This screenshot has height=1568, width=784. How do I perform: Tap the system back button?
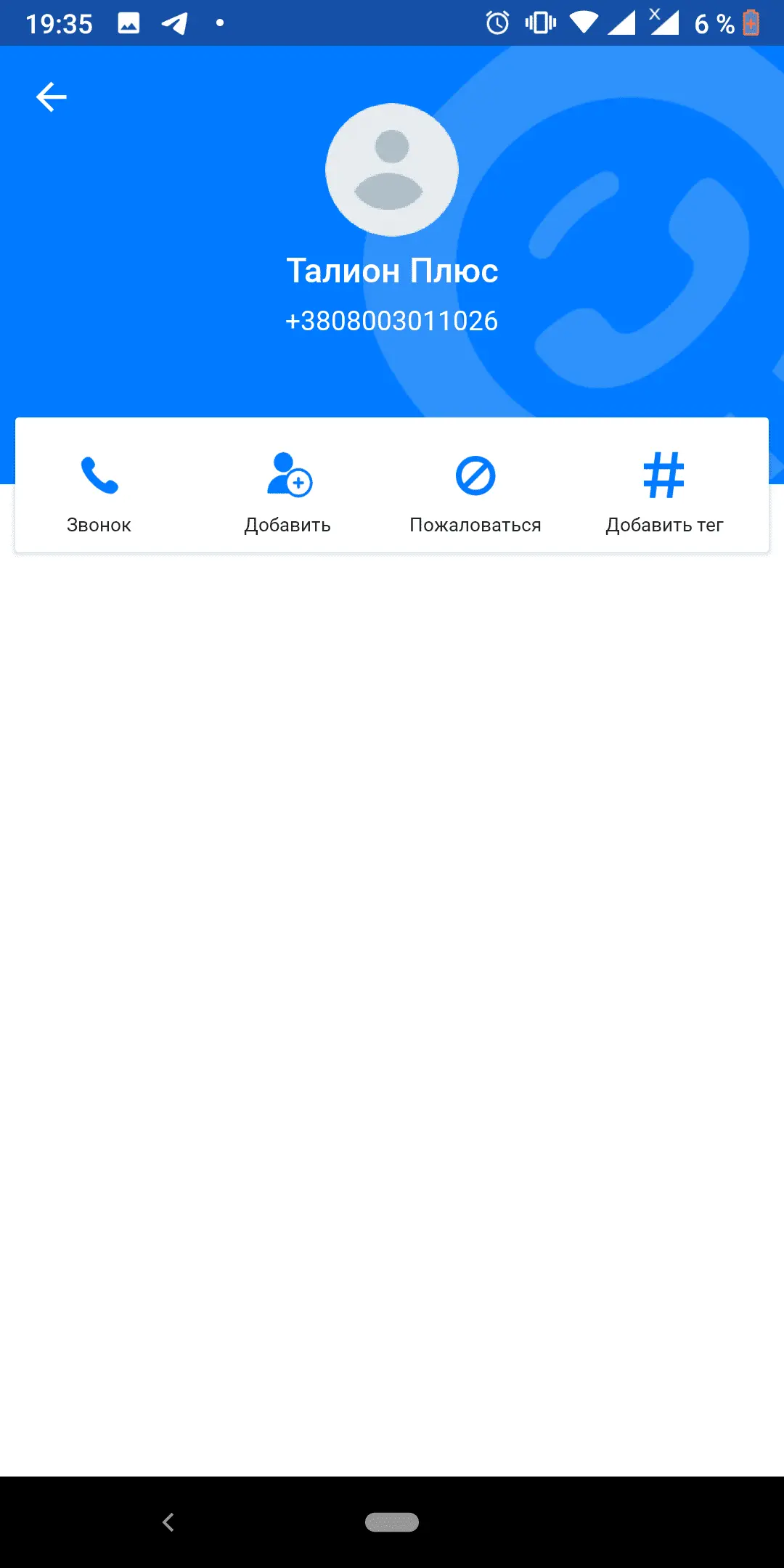click(x=168, y=1522)
